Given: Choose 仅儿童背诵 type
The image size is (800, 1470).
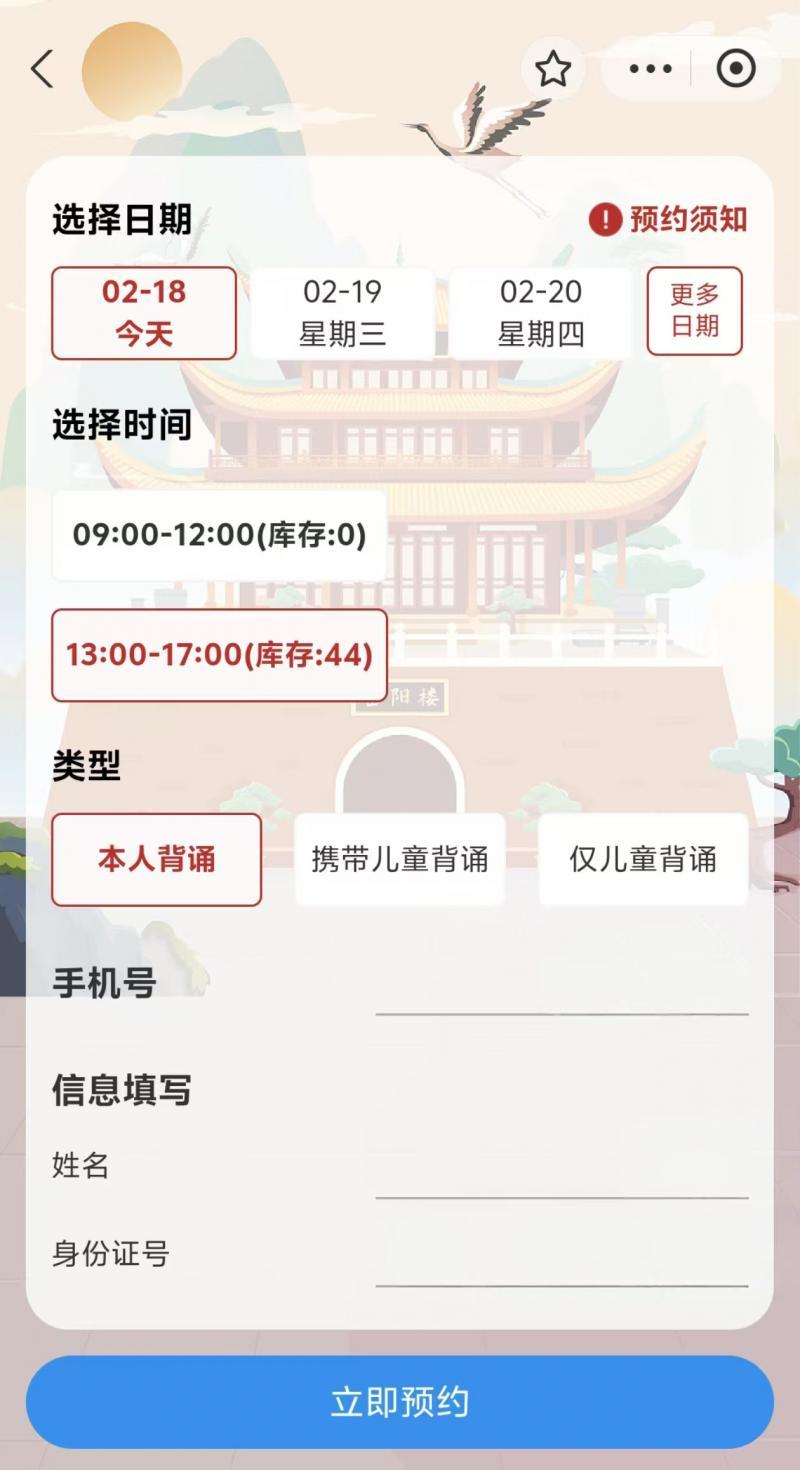Looking at the screenshot, I should click(643, 859).
